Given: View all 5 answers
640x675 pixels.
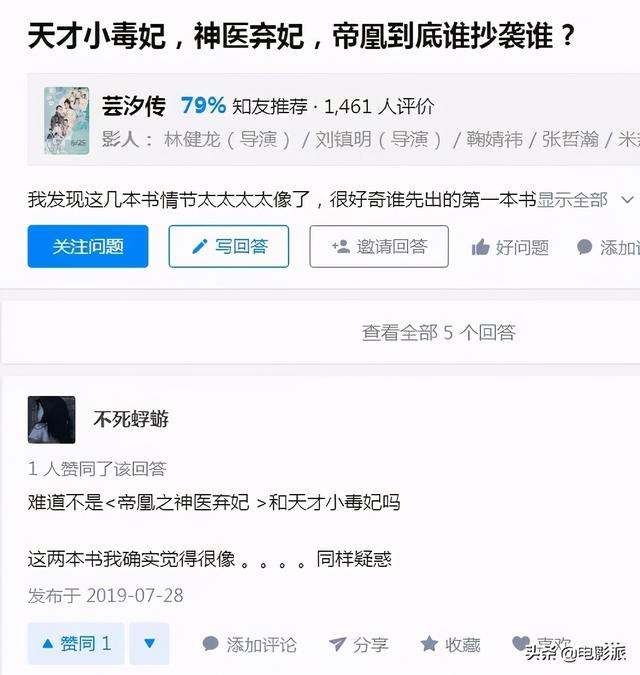Looking at the screenshot, I should point(438,333).
